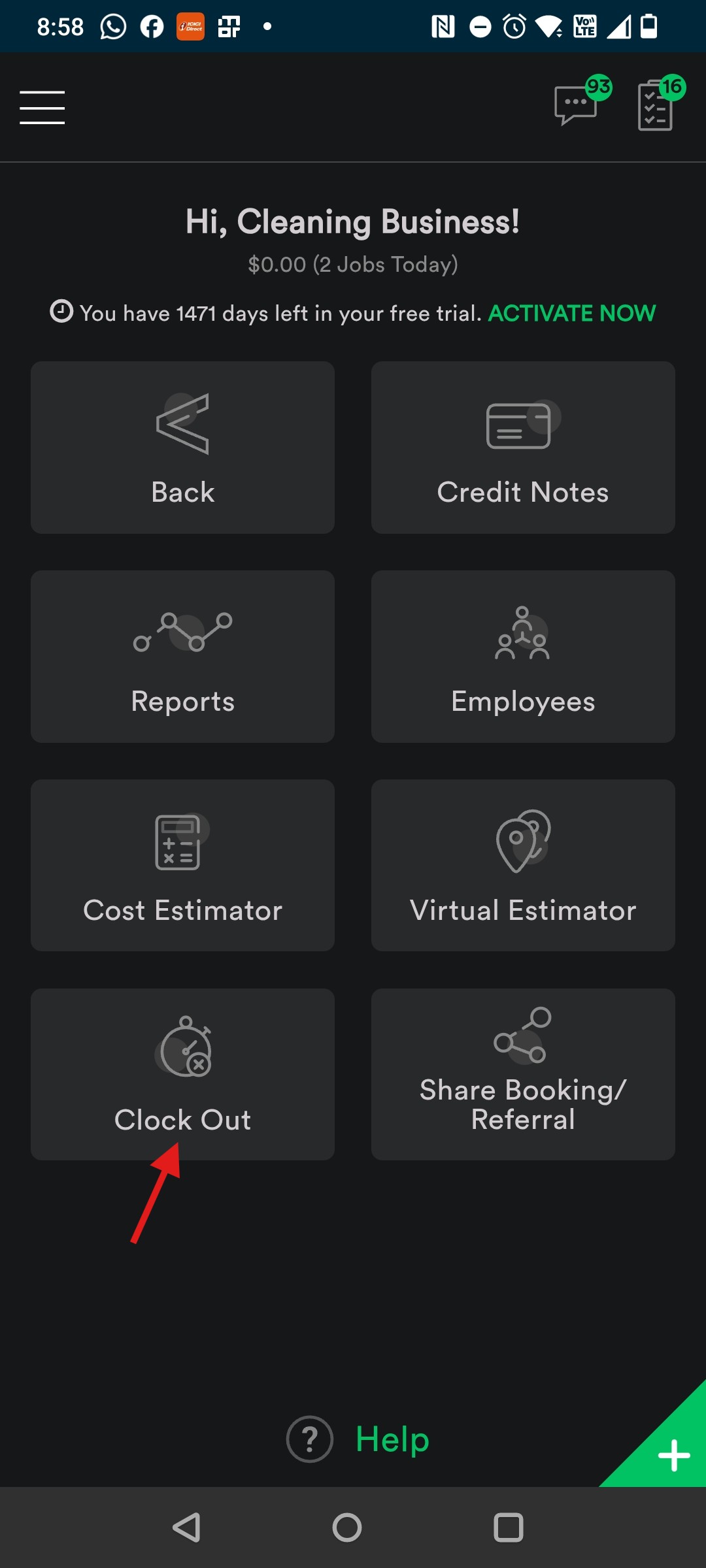706x1568 pixels.
Task: Open the Virtual Estimator
Action: [523, 866]
